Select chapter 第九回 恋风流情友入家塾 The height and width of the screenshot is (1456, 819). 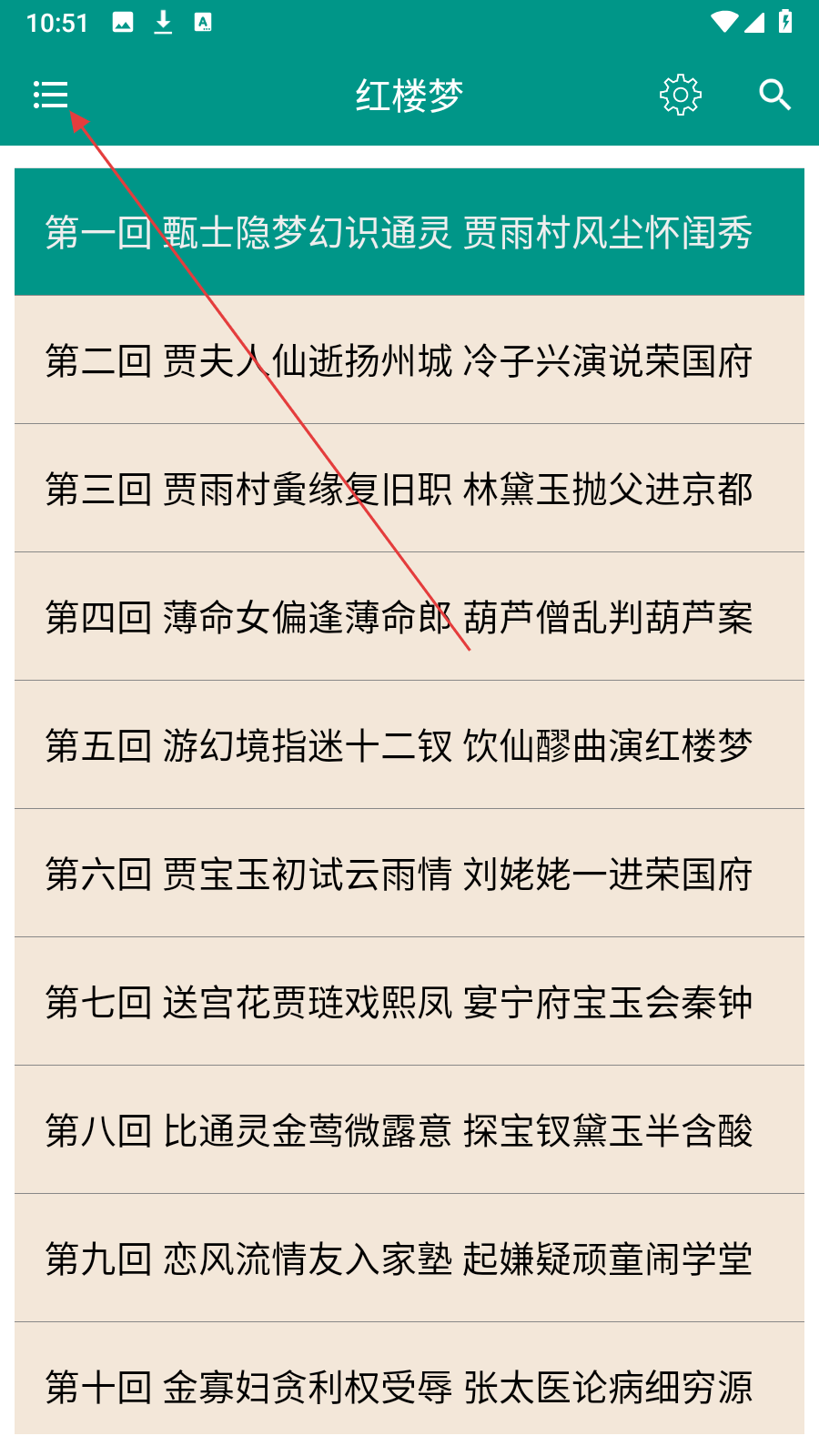pos(409,1259)
